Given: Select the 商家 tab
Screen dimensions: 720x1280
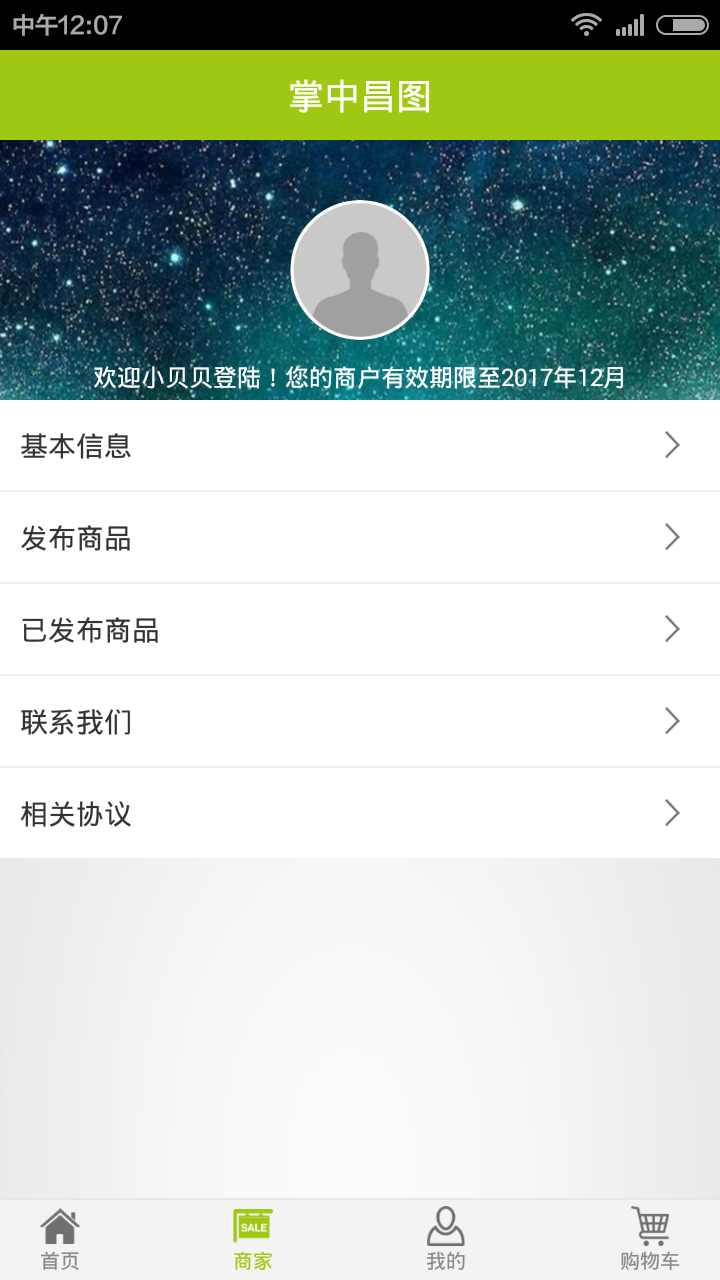Looking at the screenshot, I should pyautogui.click(x=253, y=1240).
